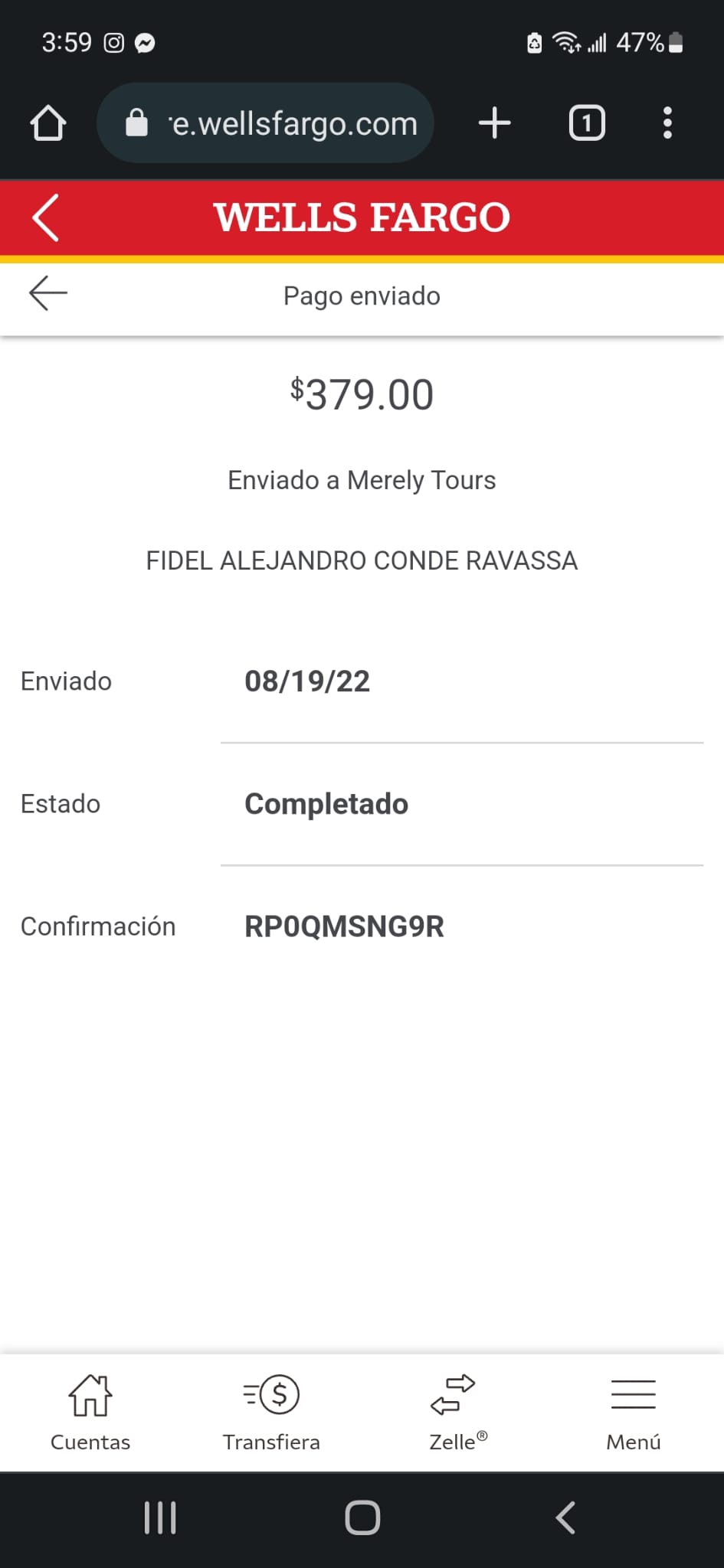Image resolution: width=724 pixels, height=1568 pixels.
Task: Tap the system recent apps button
Action: point(160,1517)
